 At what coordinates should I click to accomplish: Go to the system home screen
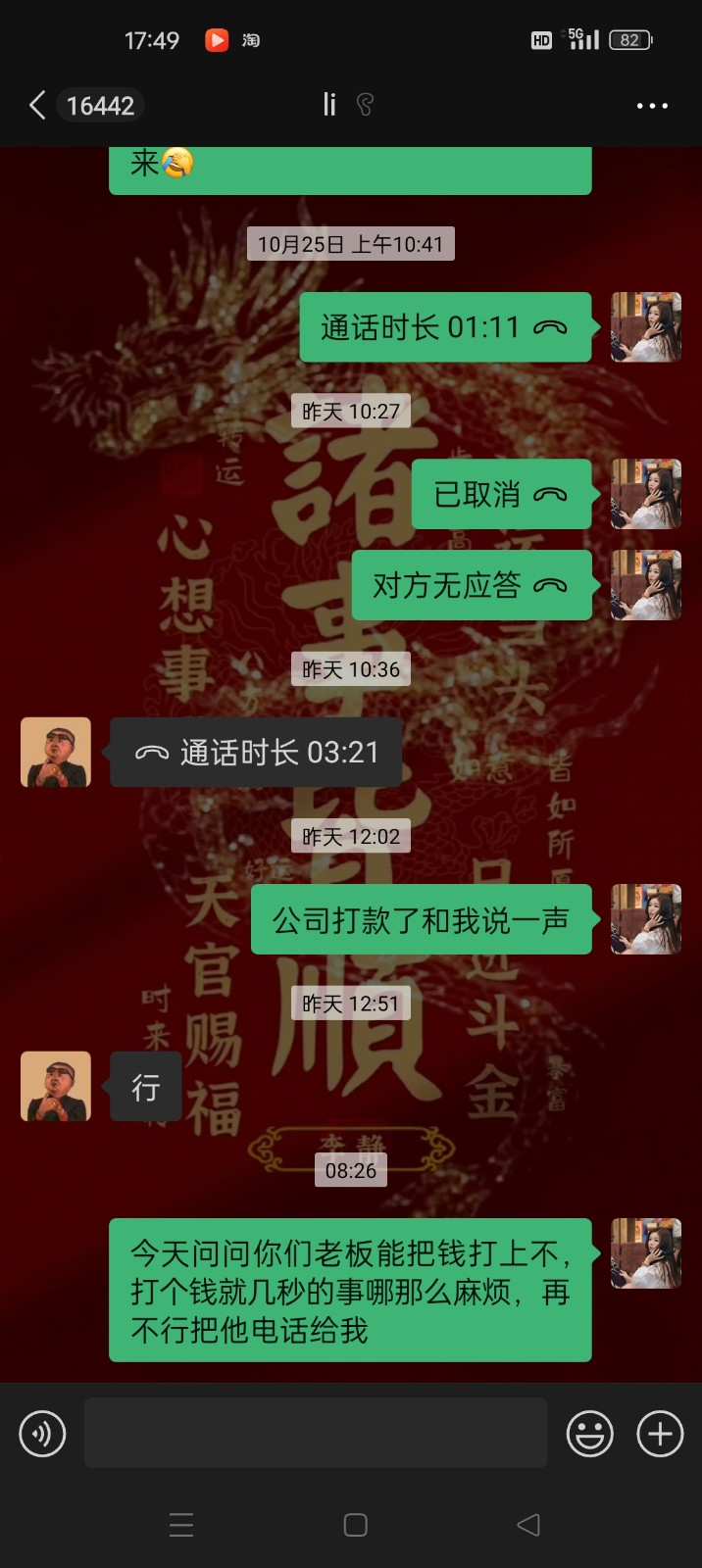(x=355, y=1524)
